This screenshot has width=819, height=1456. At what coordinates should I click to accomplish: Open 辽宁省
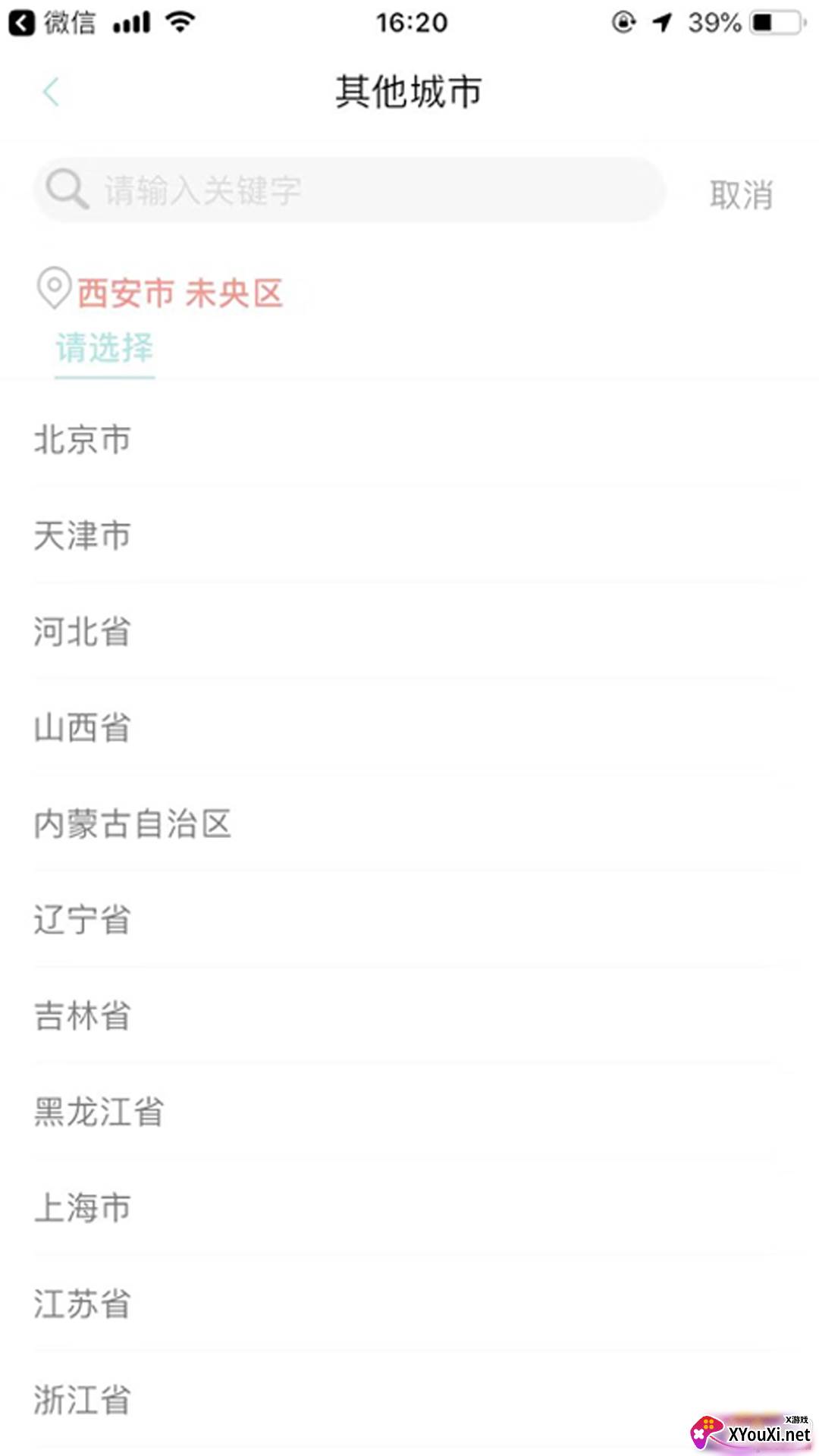click(x=409, y=920)
